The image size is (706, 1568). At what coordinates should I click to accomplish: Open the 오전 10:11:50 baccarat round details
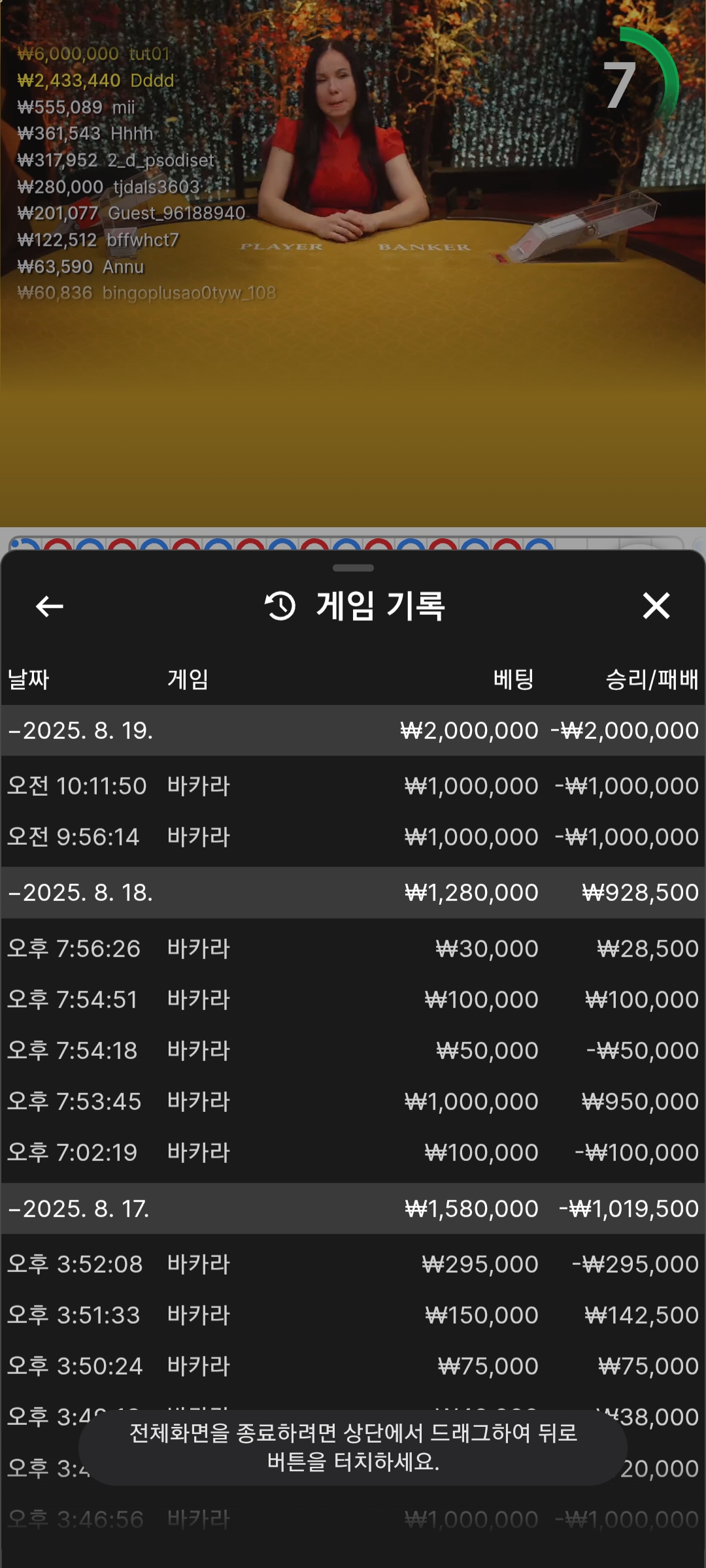click(353, 786)
